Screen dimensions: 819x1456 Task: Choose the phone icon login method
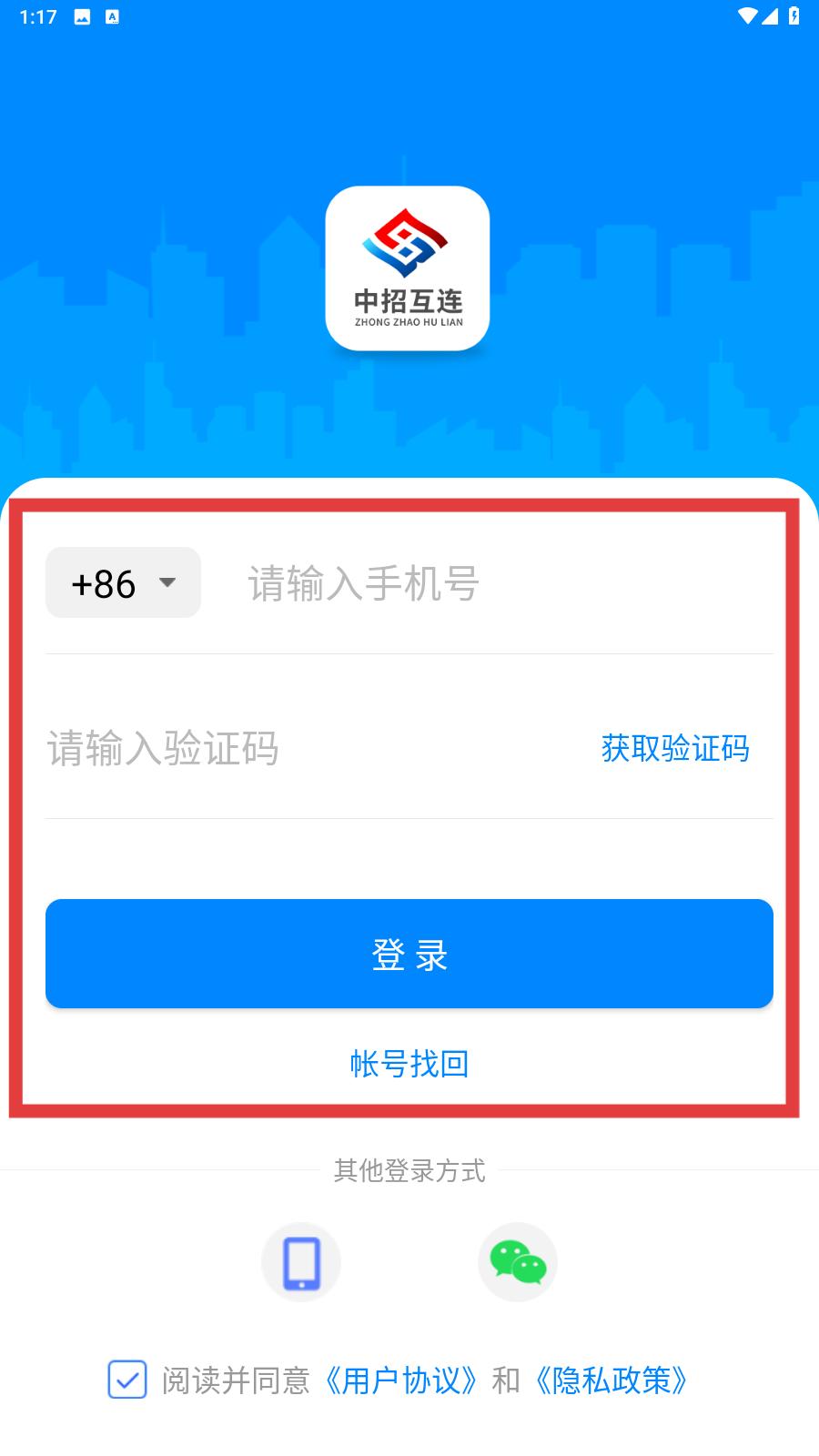(301, 1262)
